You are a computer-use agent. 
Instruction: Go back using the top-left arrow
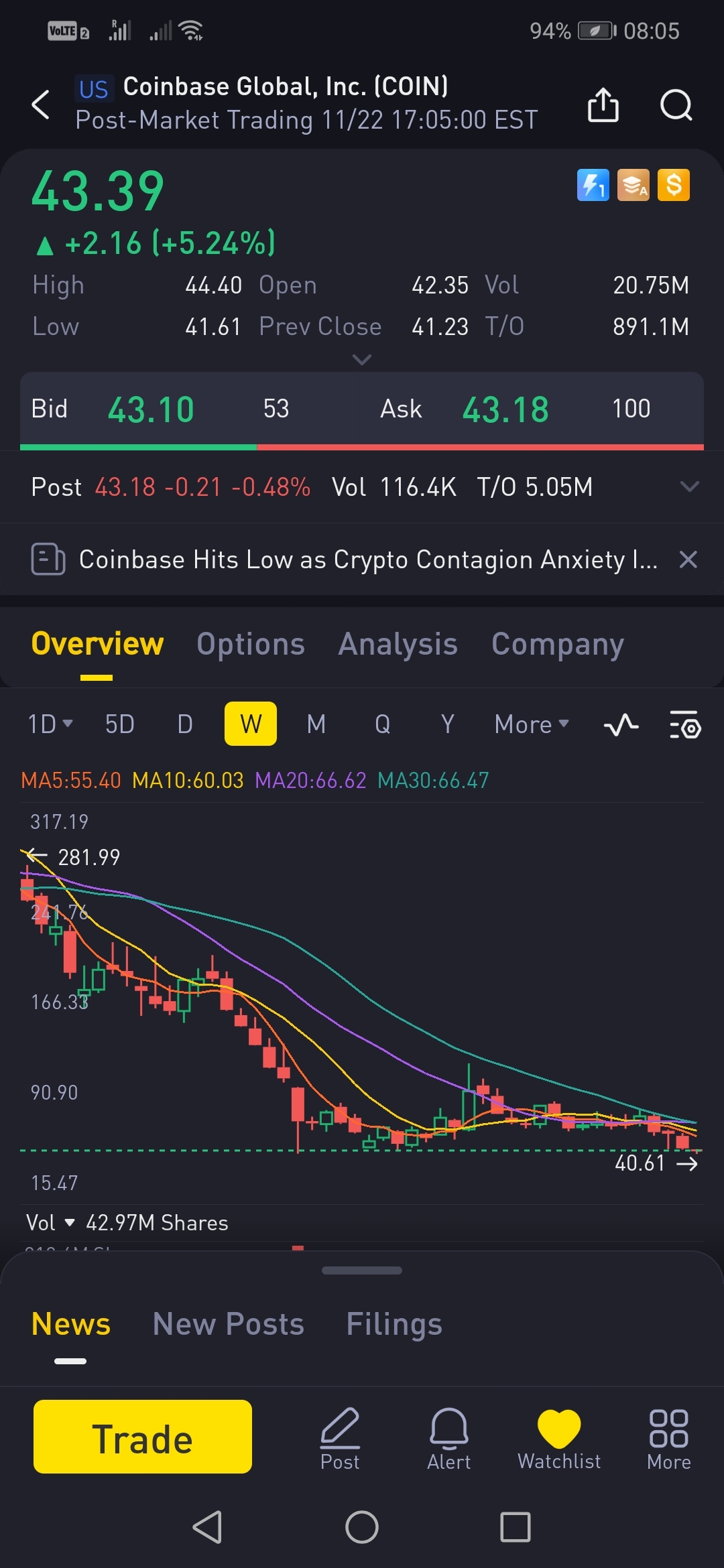click(41, 105)
